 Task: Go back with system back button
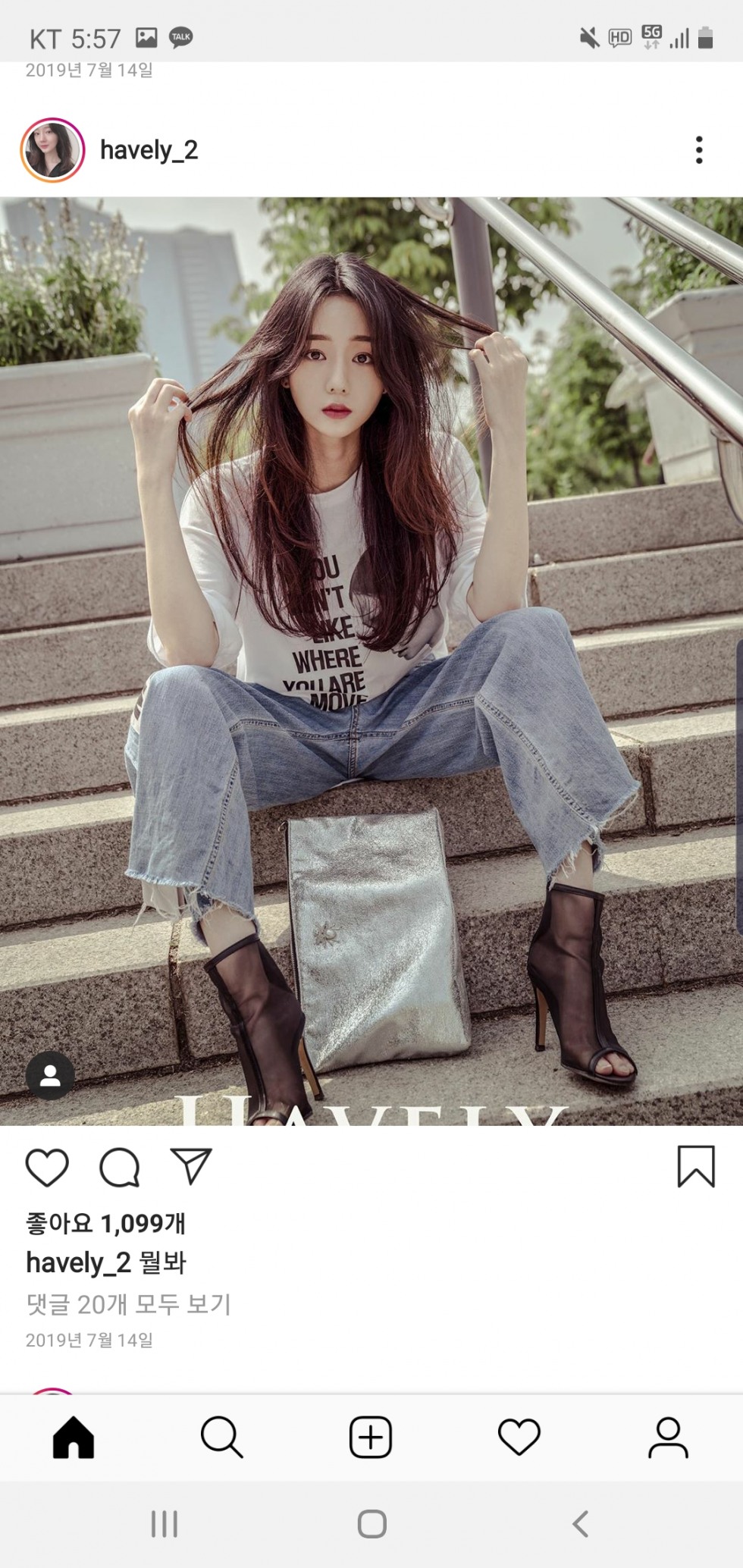coord(581,1524)
